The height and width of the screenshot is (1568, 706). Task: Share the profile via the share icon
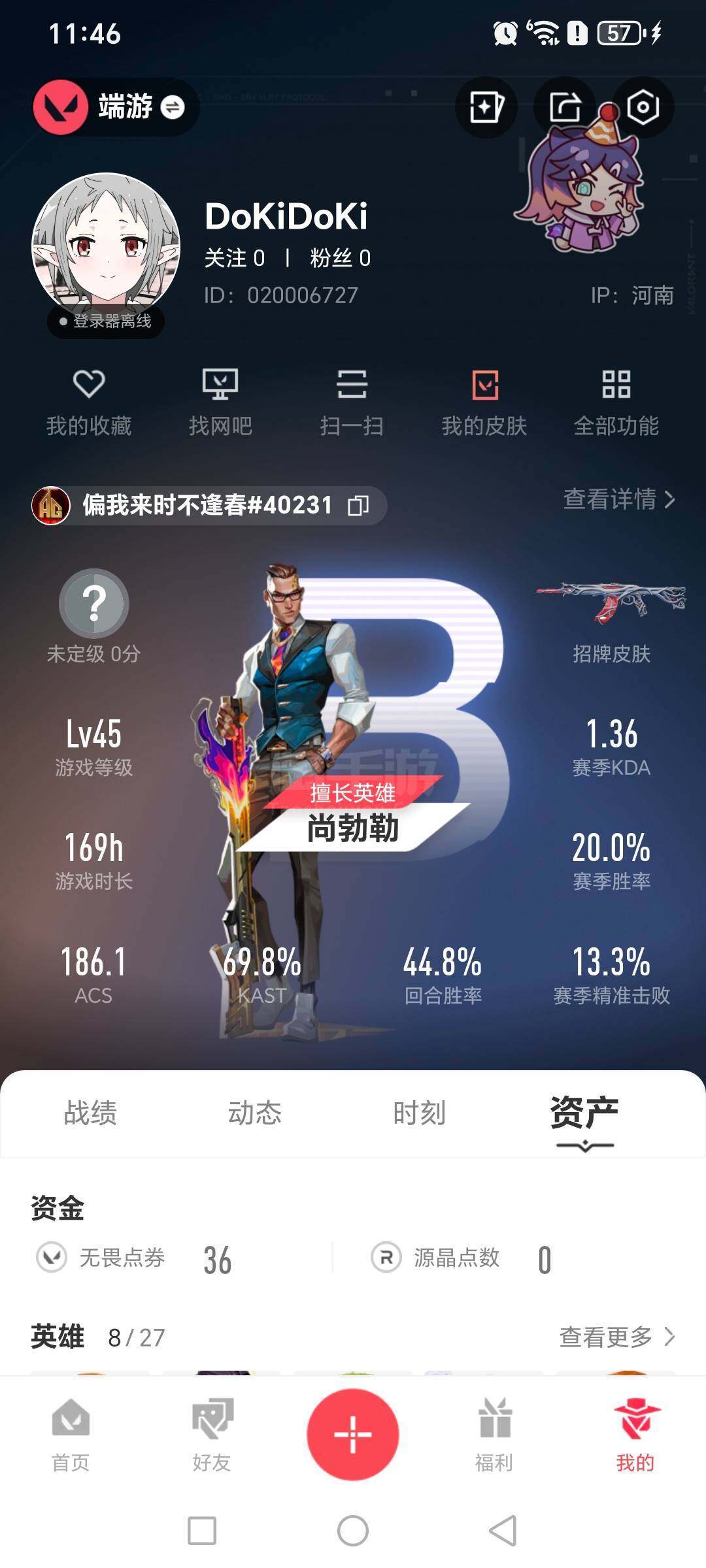pyautogui.click(x=565, y=107)
